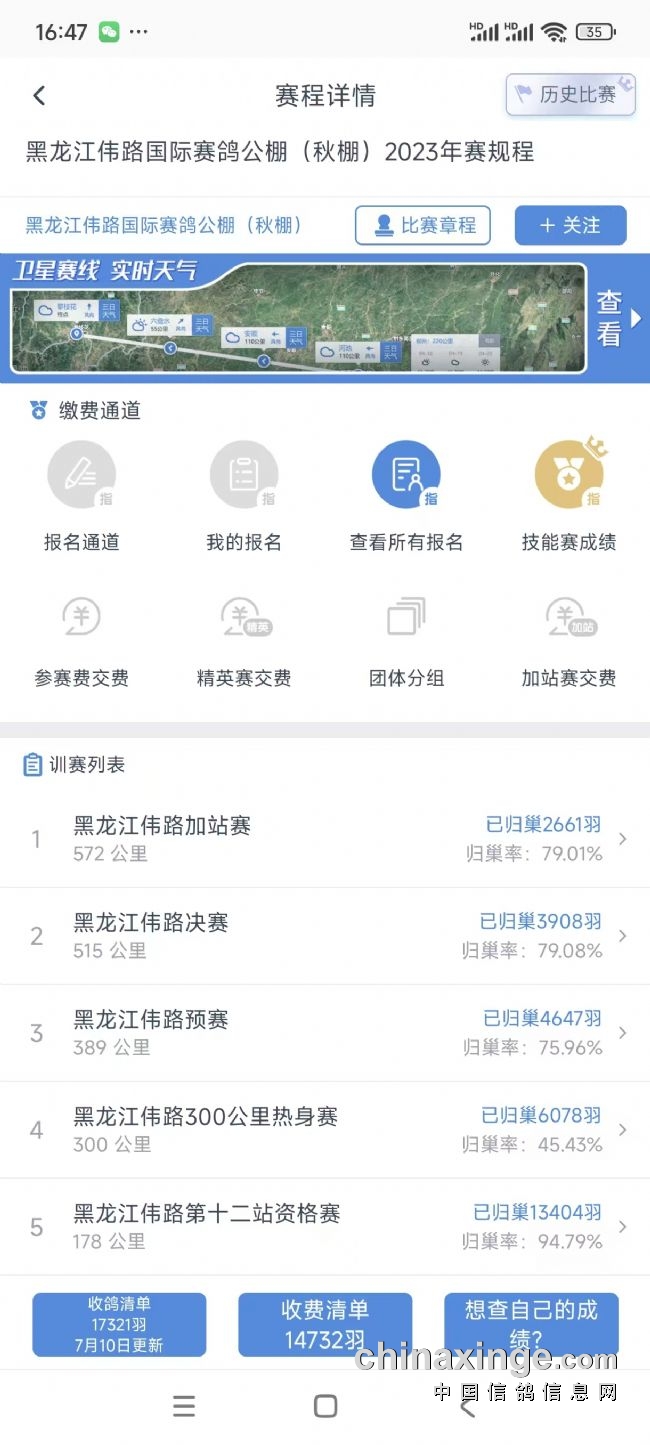This screenshot has width=650, height=1445.
Task: Open 参赛费交费 payment
Action: [82, 640]
